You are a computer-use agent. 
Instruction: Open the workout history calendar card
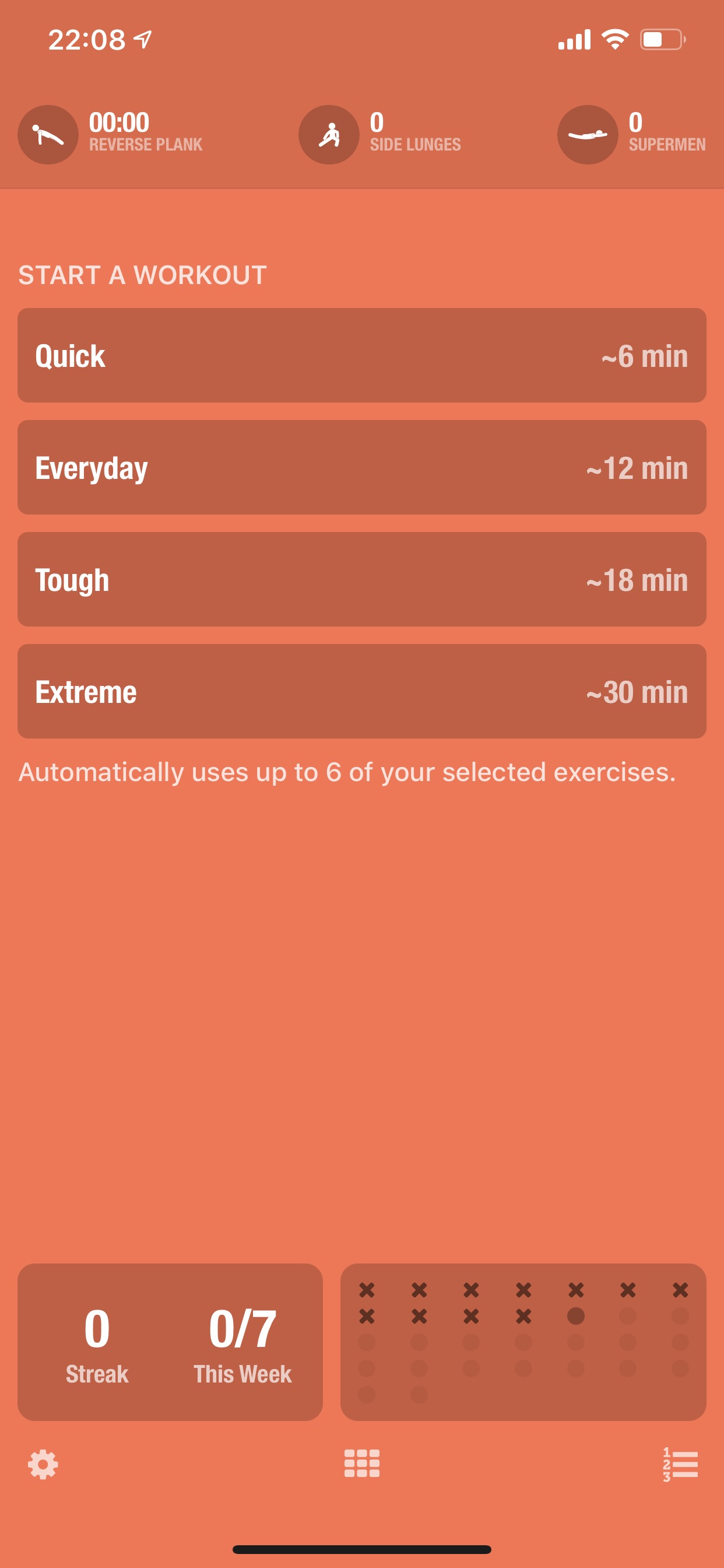(x=523, y=1342)
